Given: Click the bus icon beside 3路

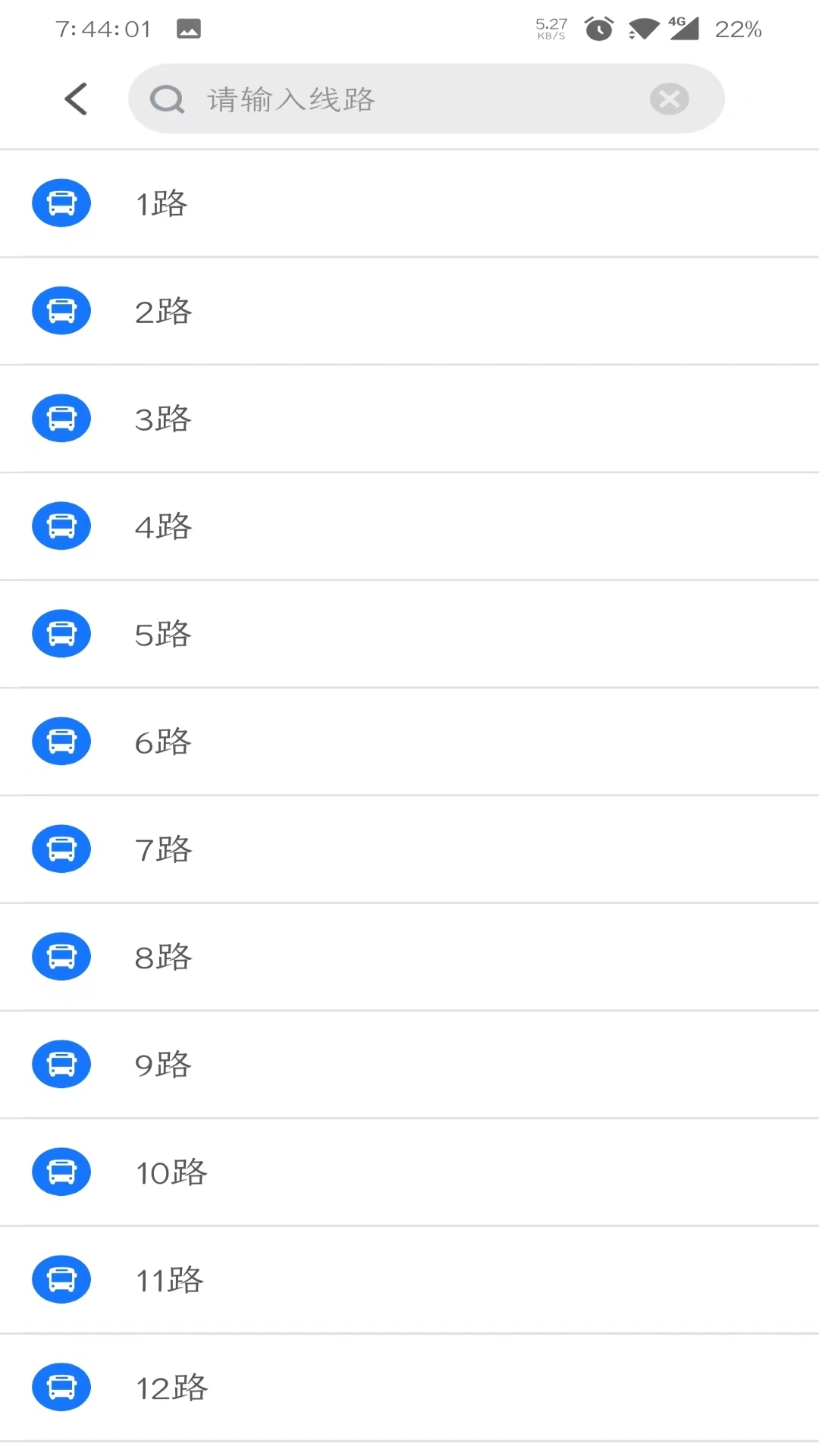Looking at the screenshot, I should coord(61,418).
